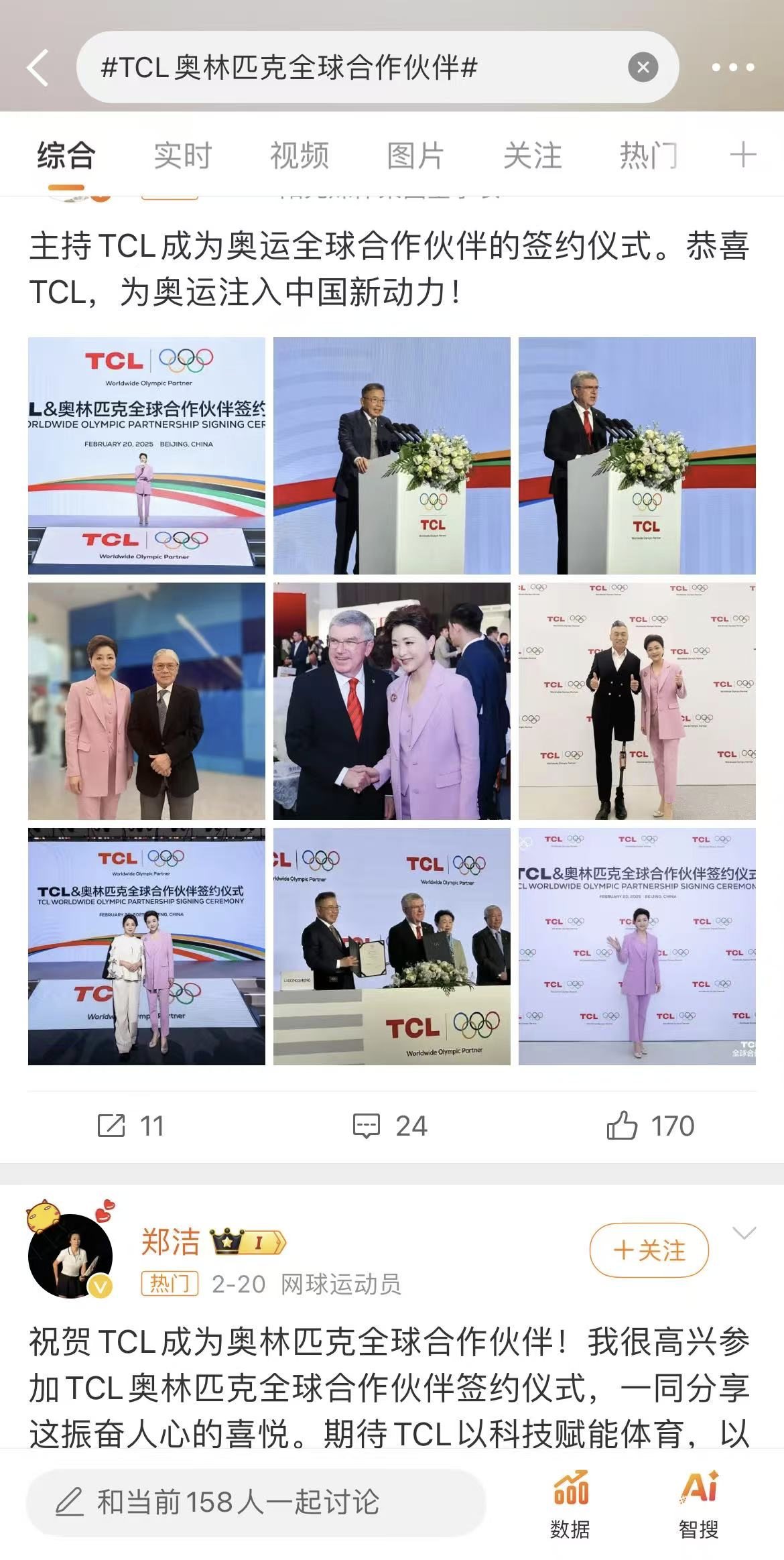Like the post with 170 likes

point(650,1126)
